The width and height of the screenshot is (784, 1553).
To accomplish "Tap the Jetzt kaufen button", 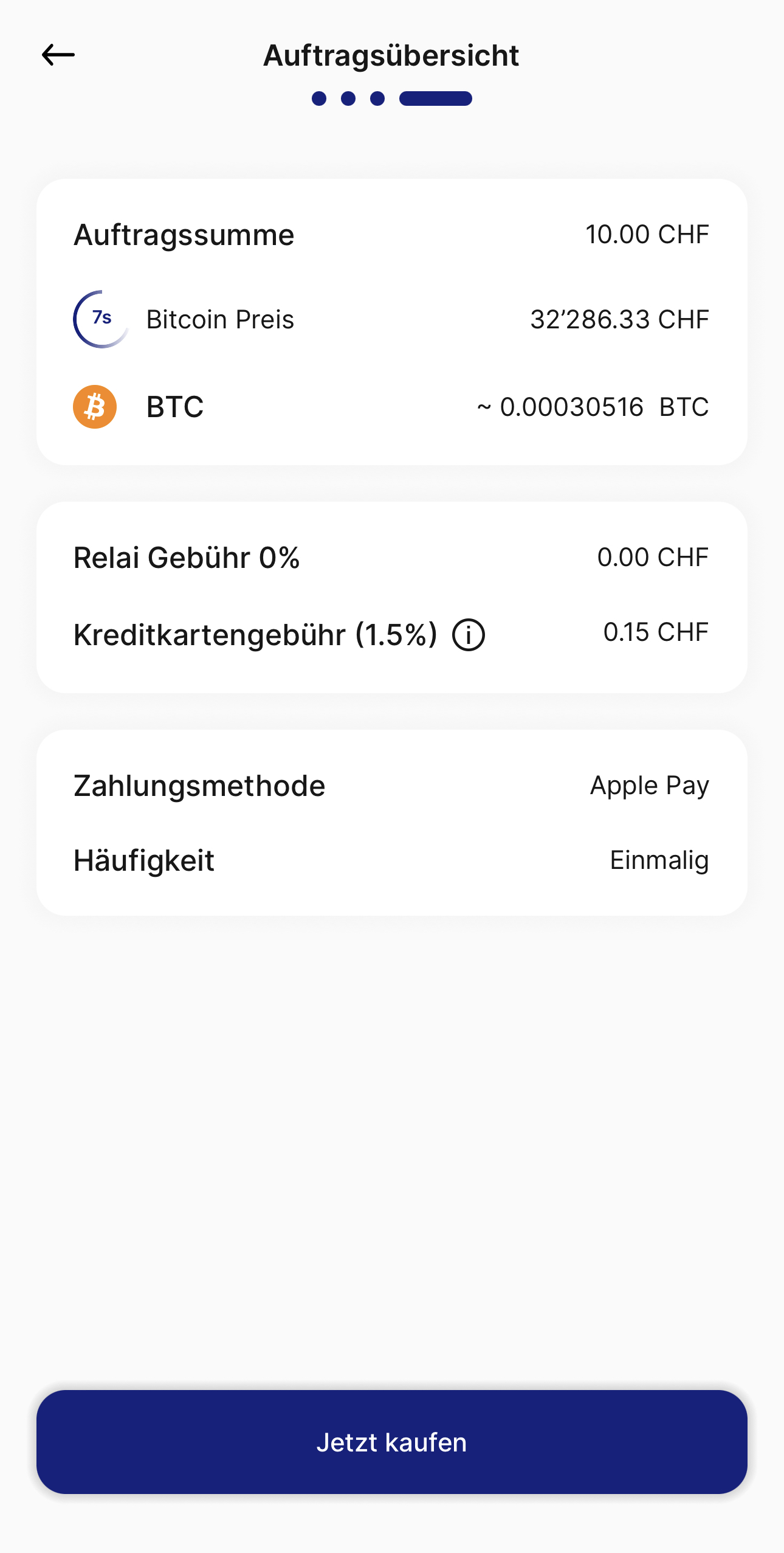I will 392,1442.
